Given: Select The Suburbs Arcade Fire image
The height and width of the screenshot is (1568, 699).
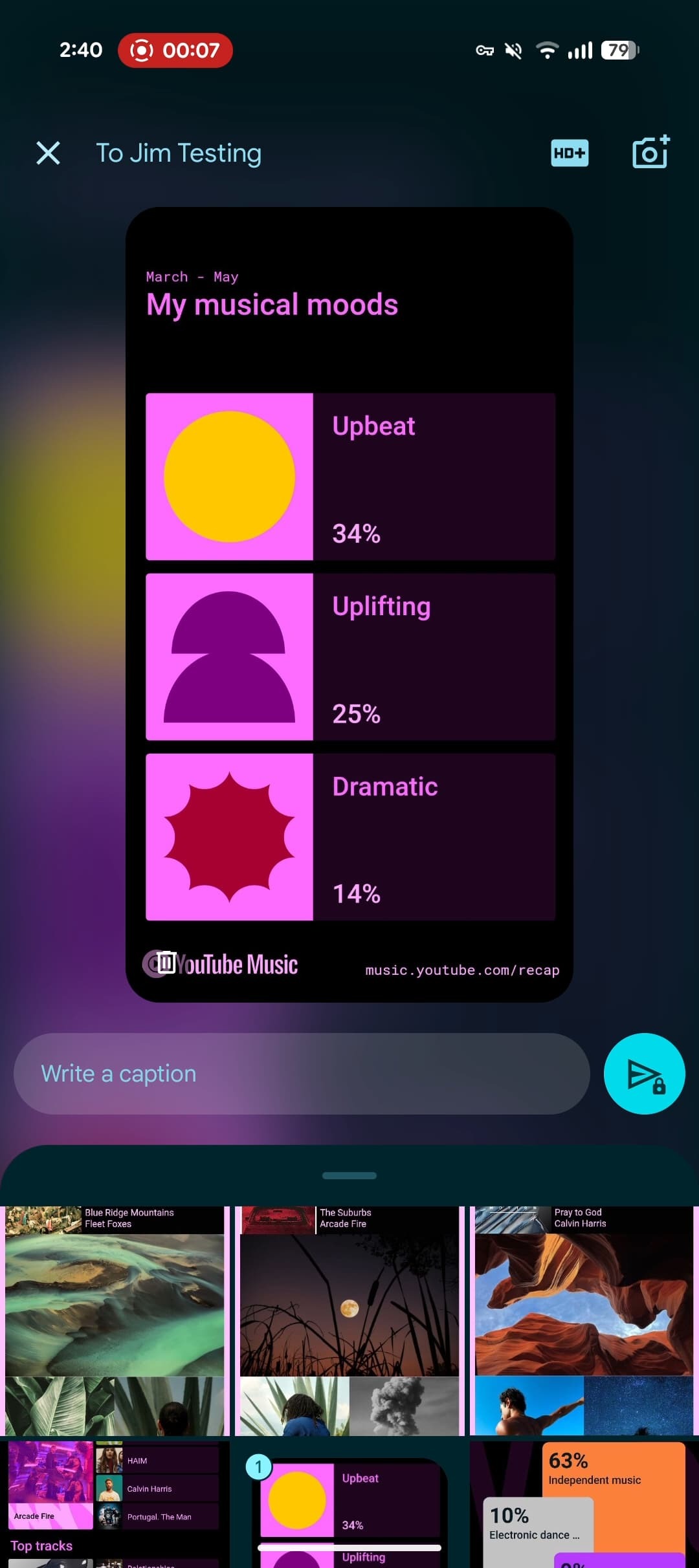Looking at the screenshot, I should pos(349,1320).
